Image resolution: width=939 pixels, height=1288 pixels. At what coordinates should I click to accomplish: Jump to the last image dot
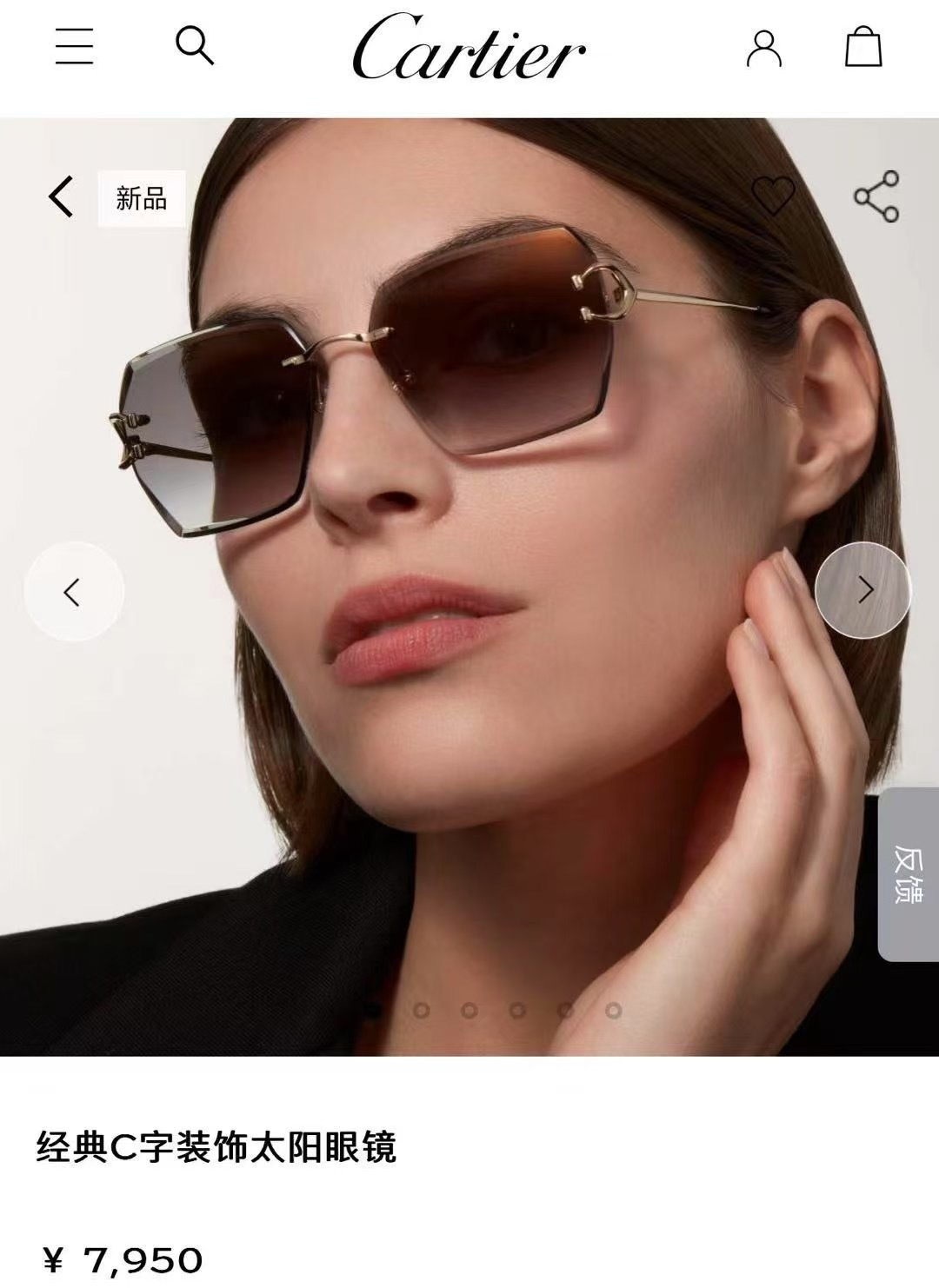point(614,1010)
